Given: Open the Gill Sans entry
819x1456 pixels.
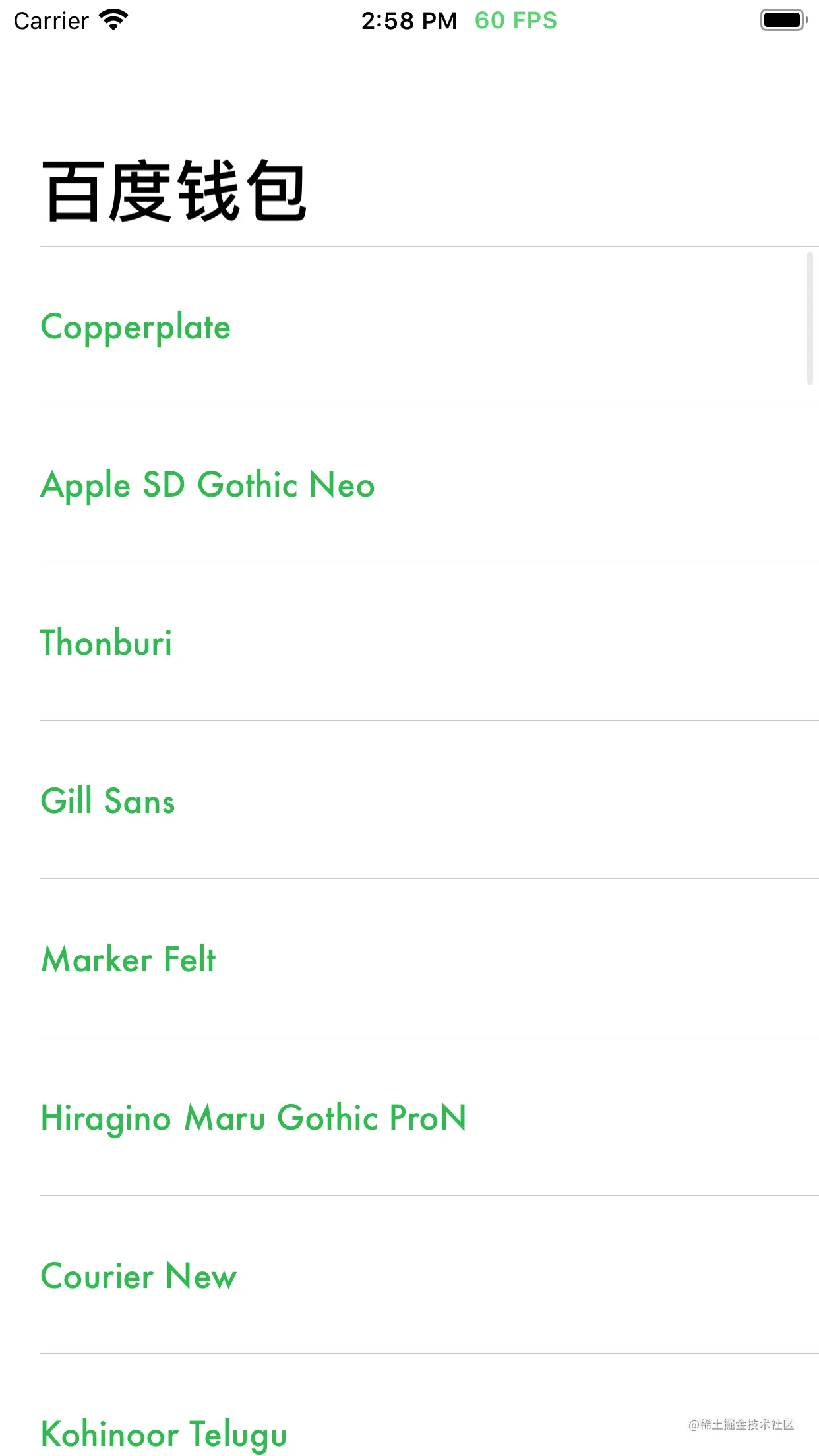Looking at the screenshot, I should [x=108, y=801].
